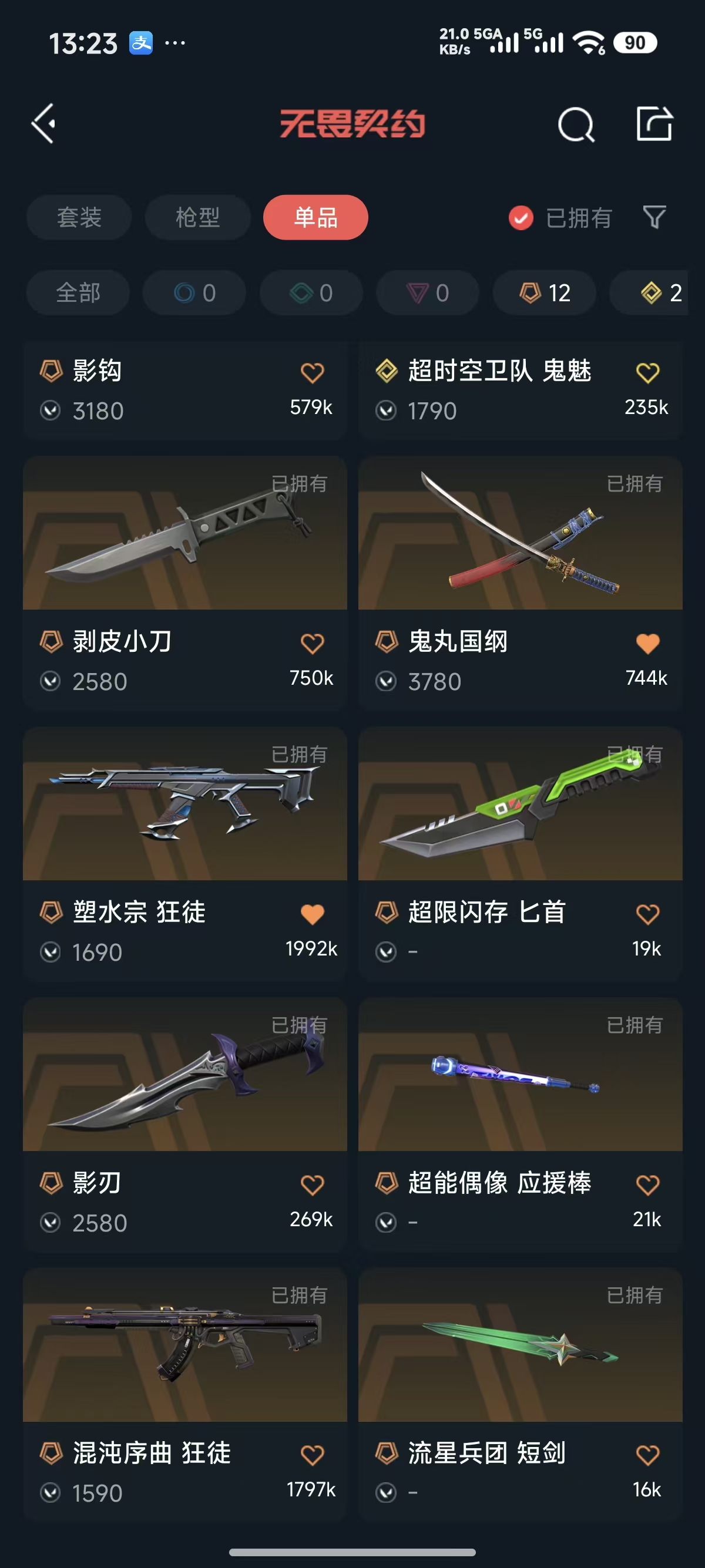Switch to the 枪型 tab
The height and width of the screenshot is (1568, 705).
click(x=197, y=217)
